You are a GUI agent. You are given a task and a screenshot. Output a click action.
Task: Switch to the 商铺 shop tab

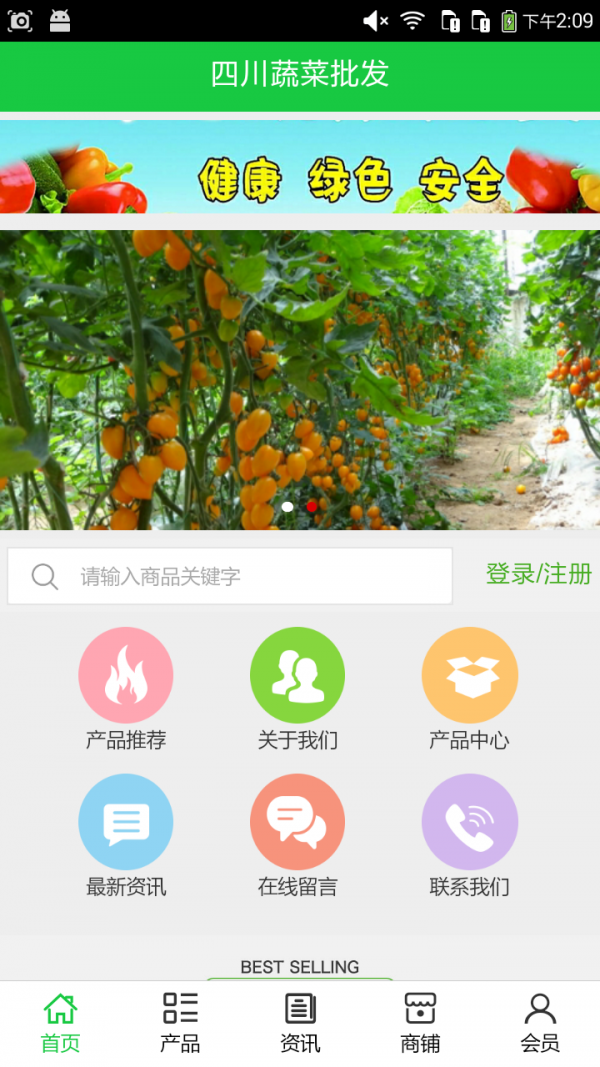pos(420,1023)
